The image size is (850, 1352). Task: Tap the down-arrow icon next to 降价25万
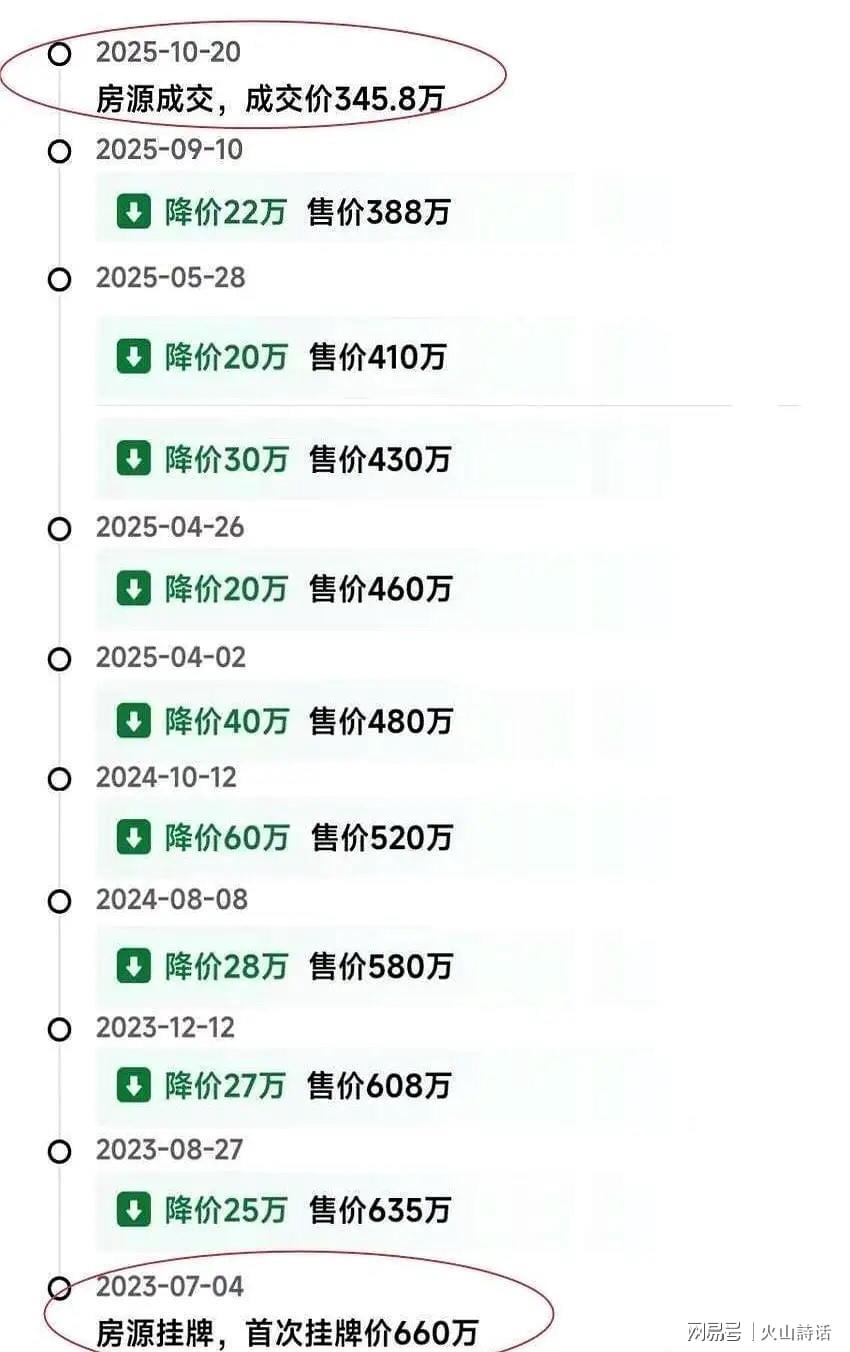pos(133,1210)
